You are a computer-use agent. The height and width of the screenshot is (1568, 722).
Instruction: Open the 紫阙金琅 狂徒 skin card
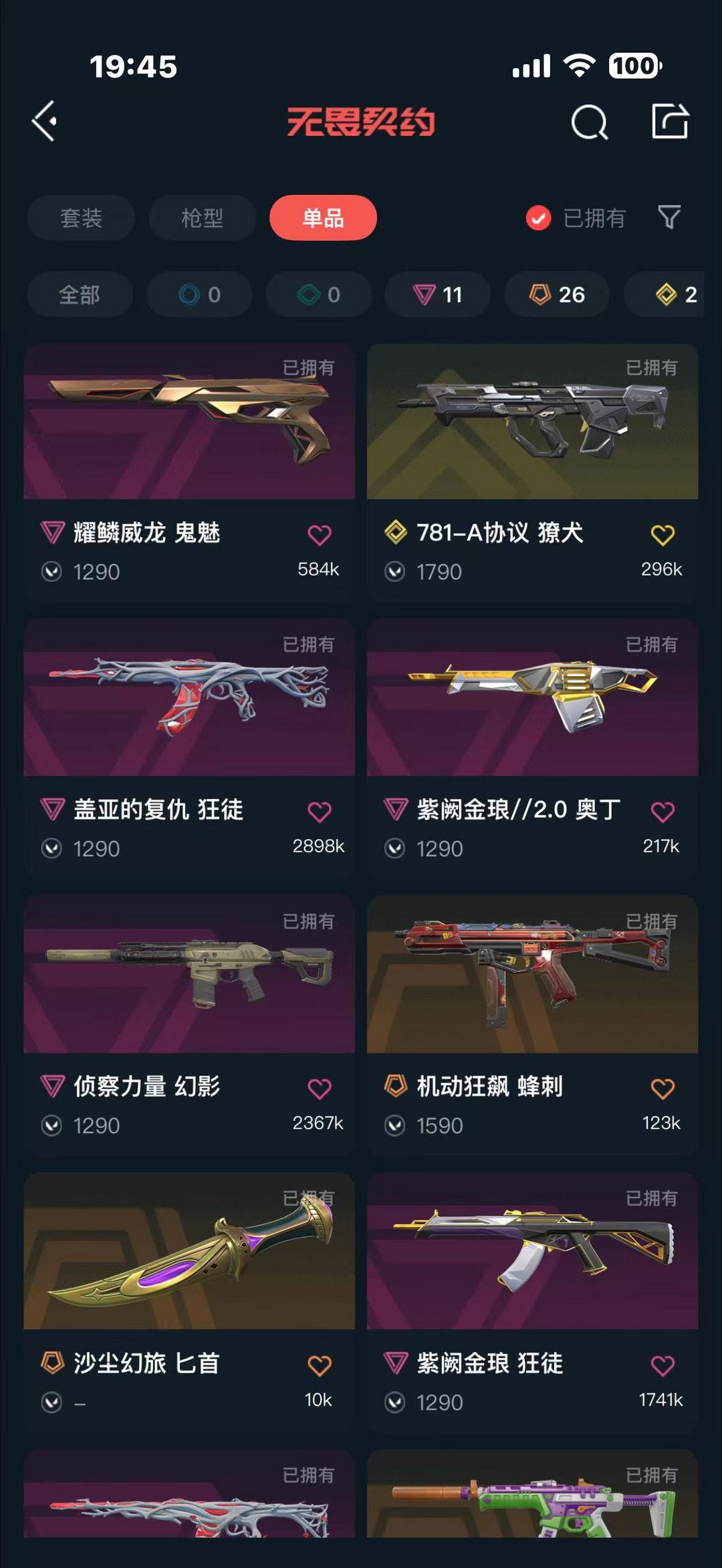pos(532,1303)
